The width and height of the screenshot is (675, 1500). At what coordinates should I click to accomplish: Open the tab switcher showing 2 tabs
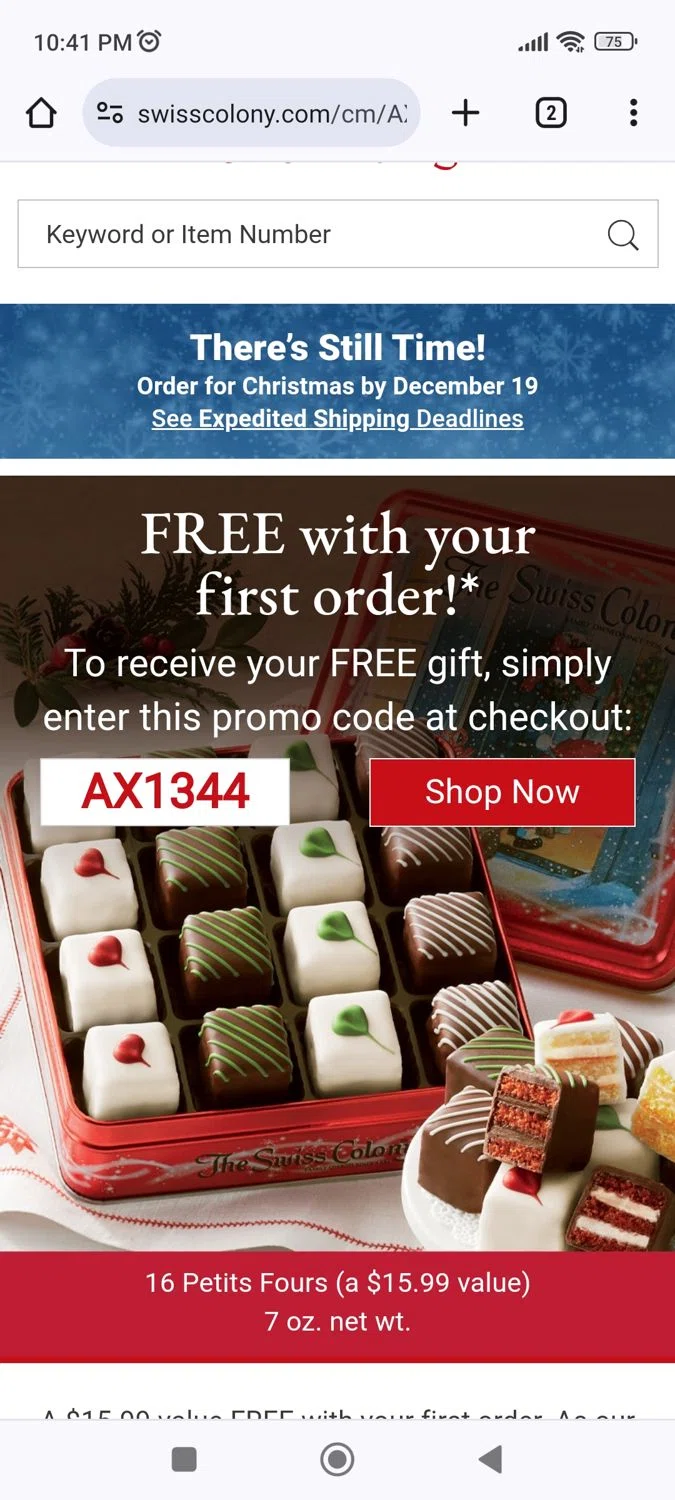click(x=550, y=113)
